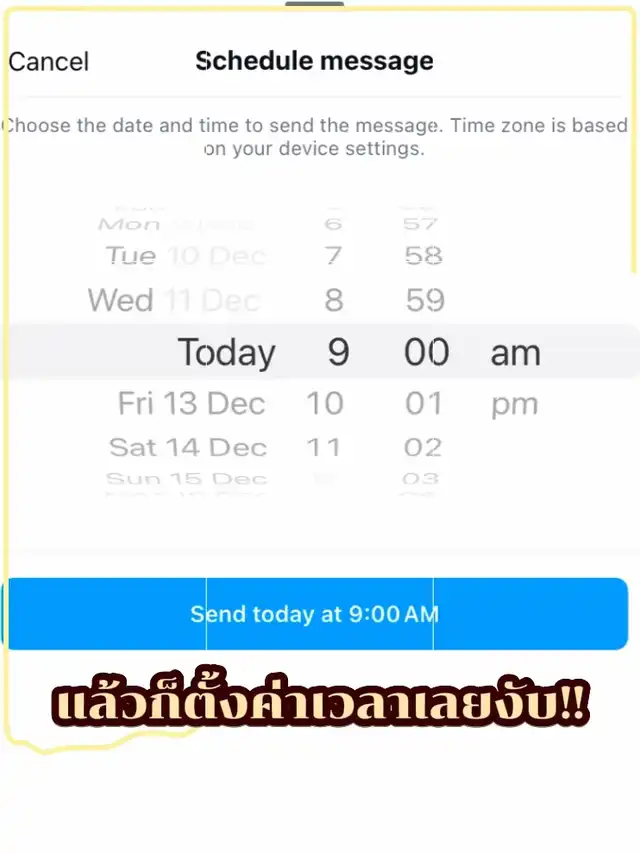
Task: Change minutes to 01
Action: (x=423, y=404)
